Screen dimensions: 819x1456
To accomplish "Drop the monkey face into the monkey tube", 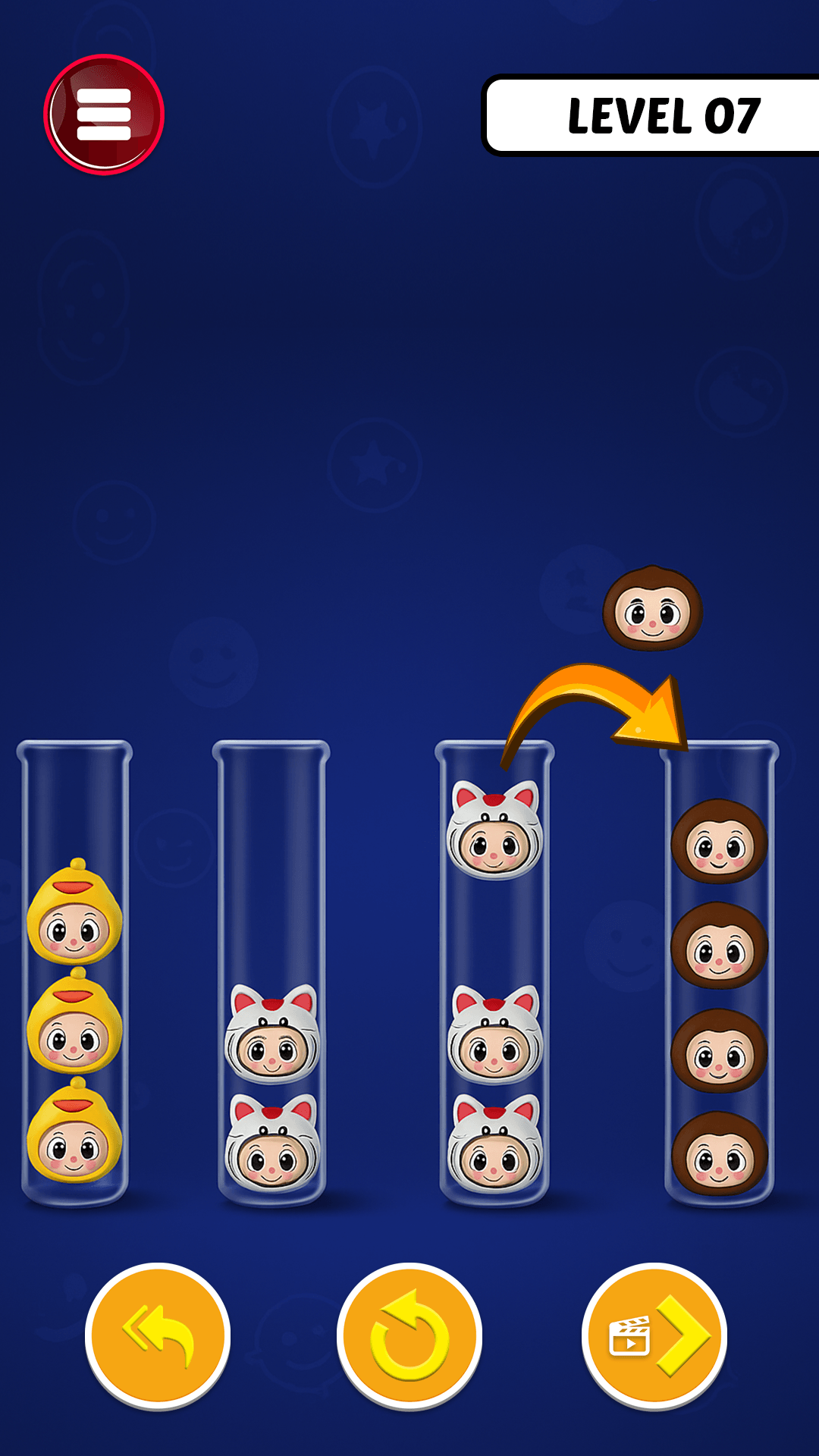I will 719,973.
